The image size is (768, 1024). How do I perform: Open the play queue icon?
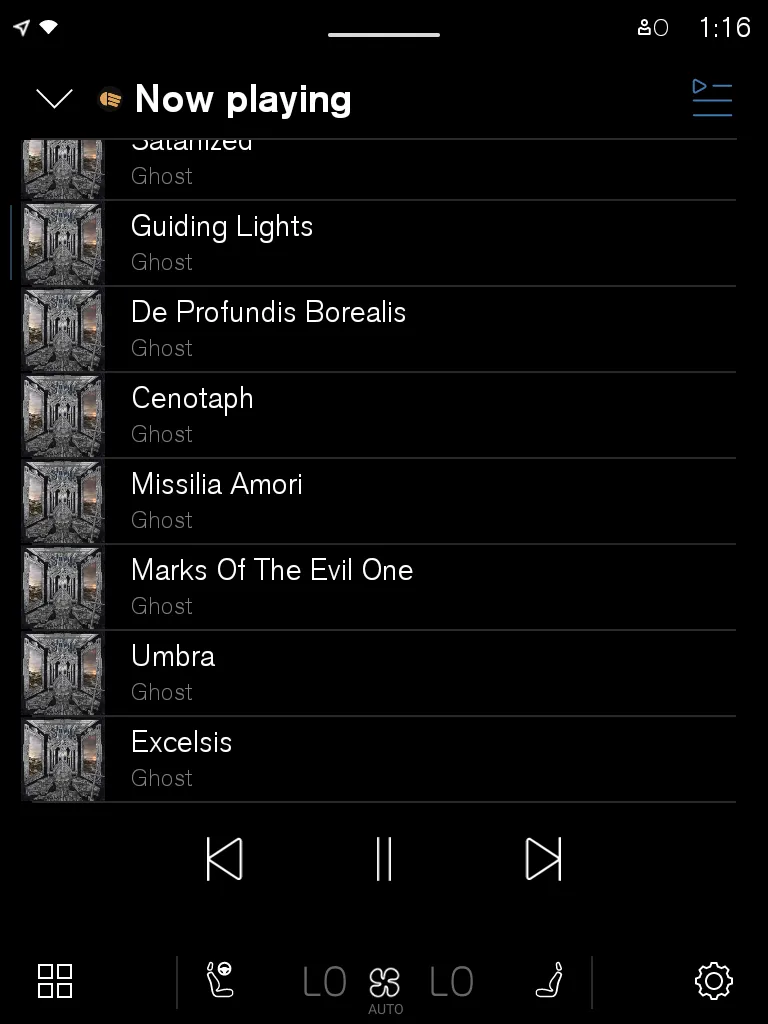[712, 98]
